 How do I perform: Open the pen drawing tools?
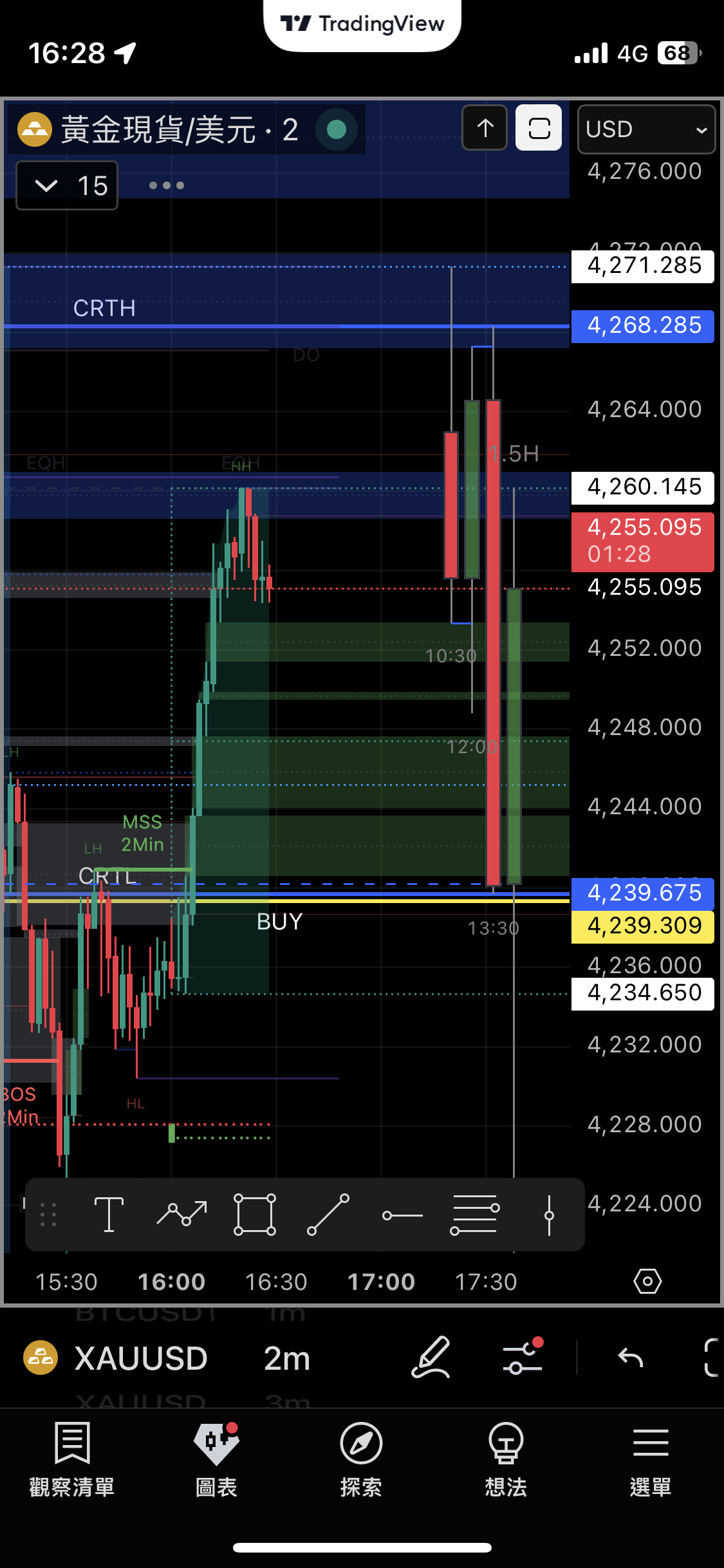[431, 1357]
